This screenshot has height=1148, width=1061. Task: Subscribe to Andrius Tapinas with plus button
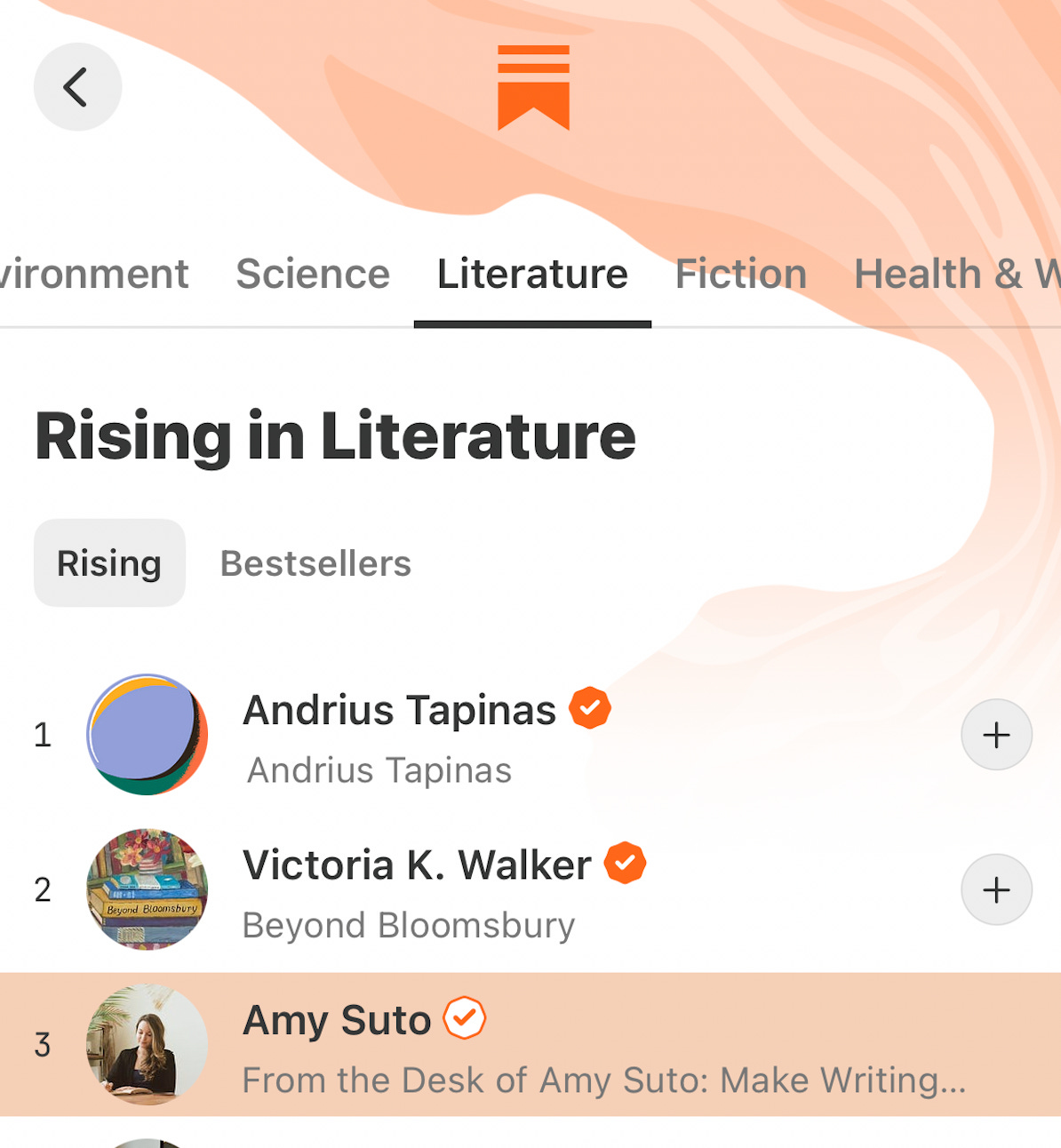click(x=996, y=735)
